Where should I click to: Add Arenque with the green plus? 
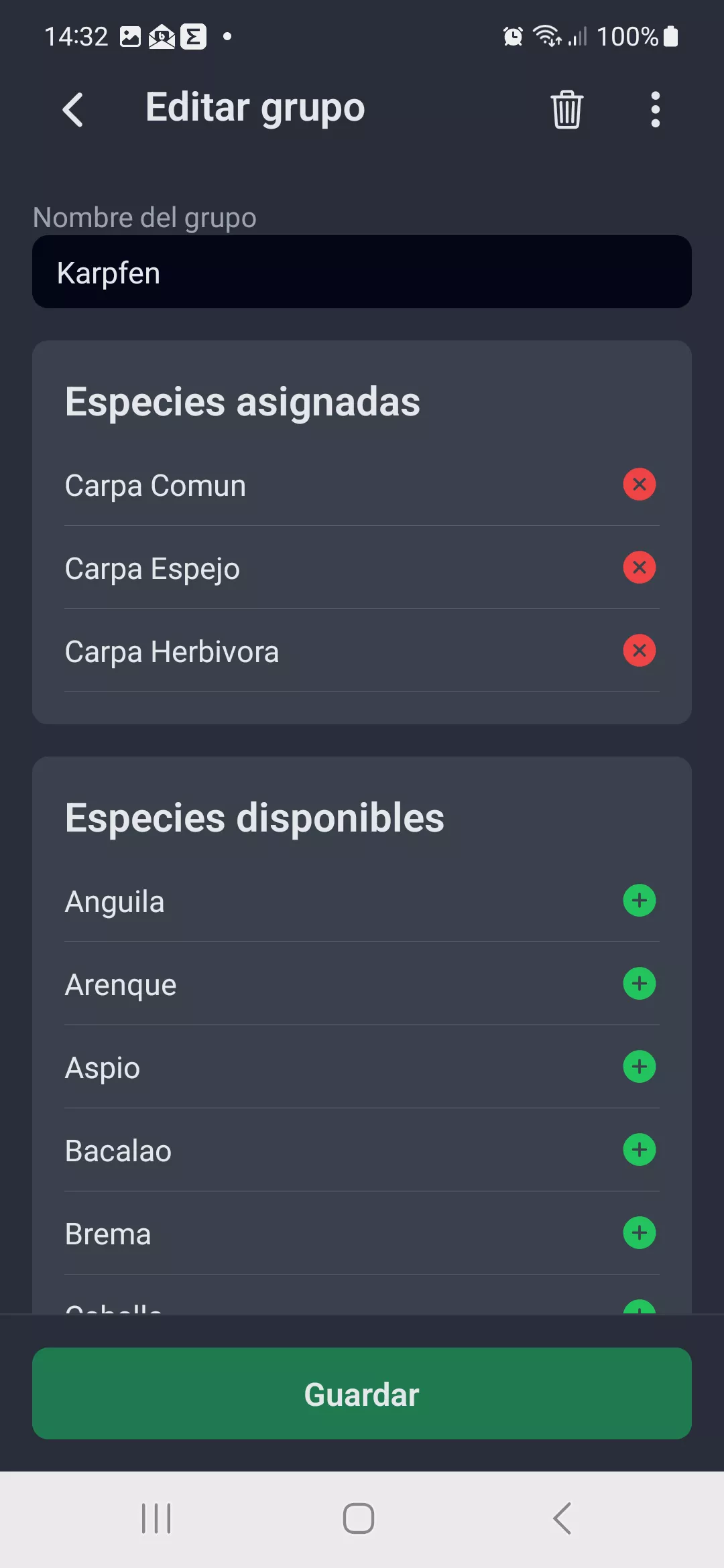[x=639, y=984]
